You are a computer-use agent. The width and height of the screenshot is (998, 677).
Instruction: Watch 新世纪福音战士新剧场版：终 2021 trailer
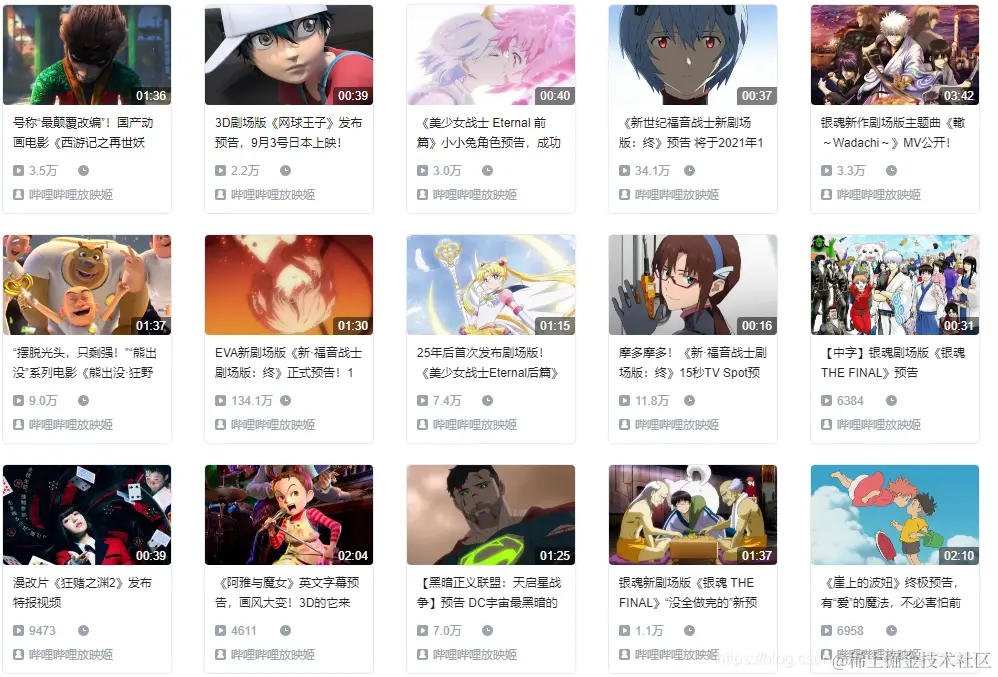click(x=693, y=55)
